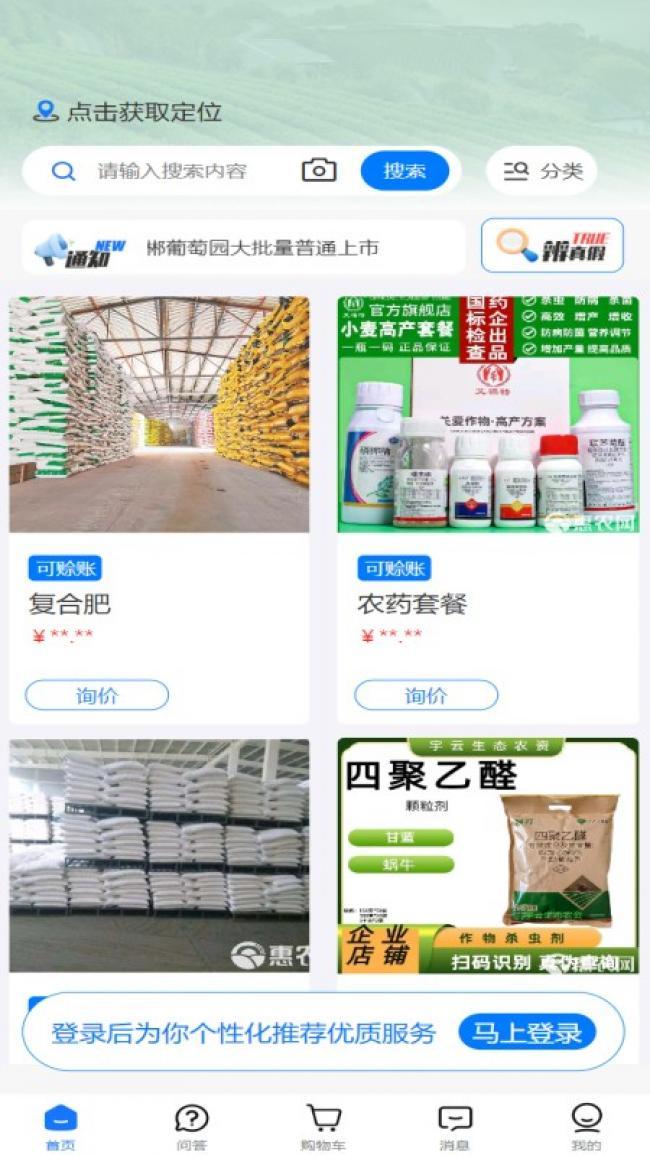
Task: Tap 询价 under 复合肥
Action: (x=97, y=695)
